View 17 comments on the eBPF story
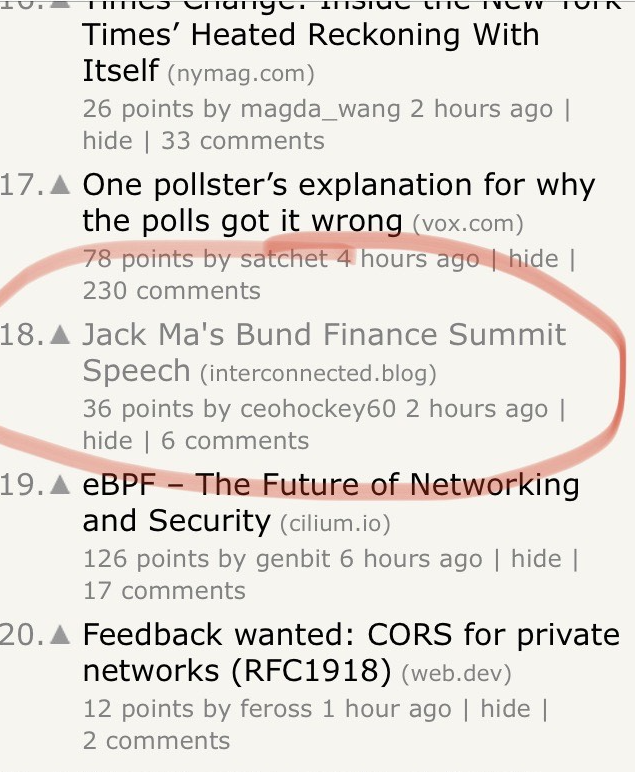This screenshot has height=772, width=635. (x=164, y=590)
